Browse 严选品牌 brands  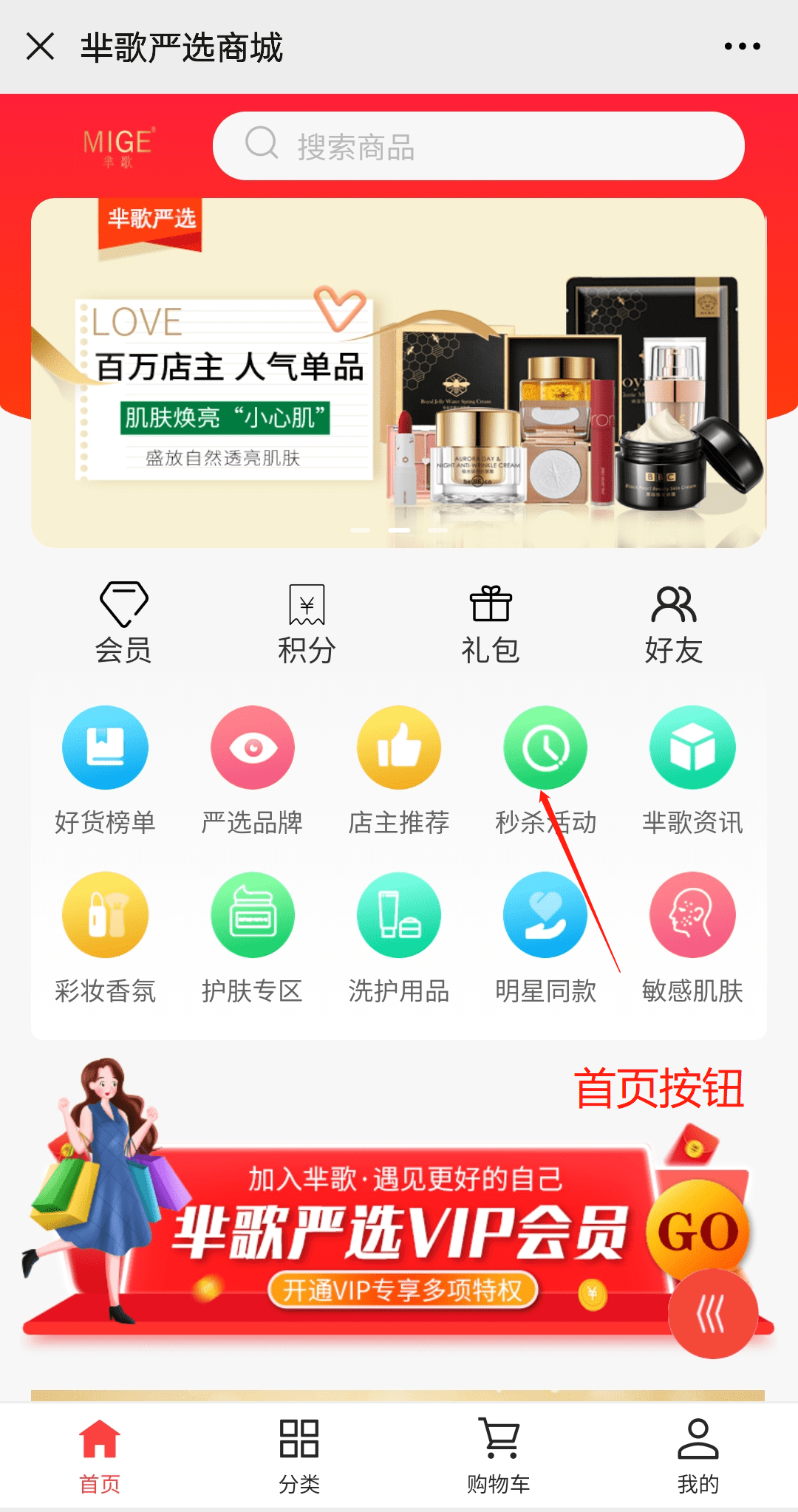tap(252, 768)
